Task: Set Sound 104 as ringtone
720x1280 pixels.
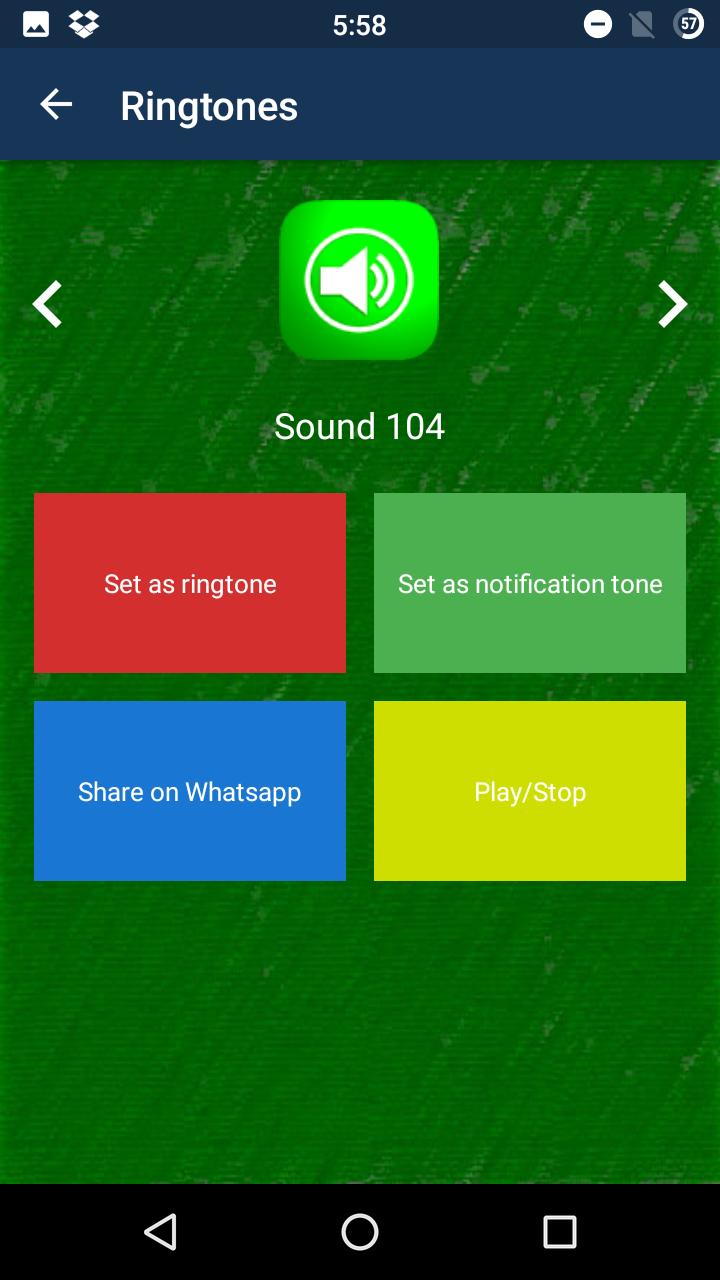Action: click(x=189, y=583)
